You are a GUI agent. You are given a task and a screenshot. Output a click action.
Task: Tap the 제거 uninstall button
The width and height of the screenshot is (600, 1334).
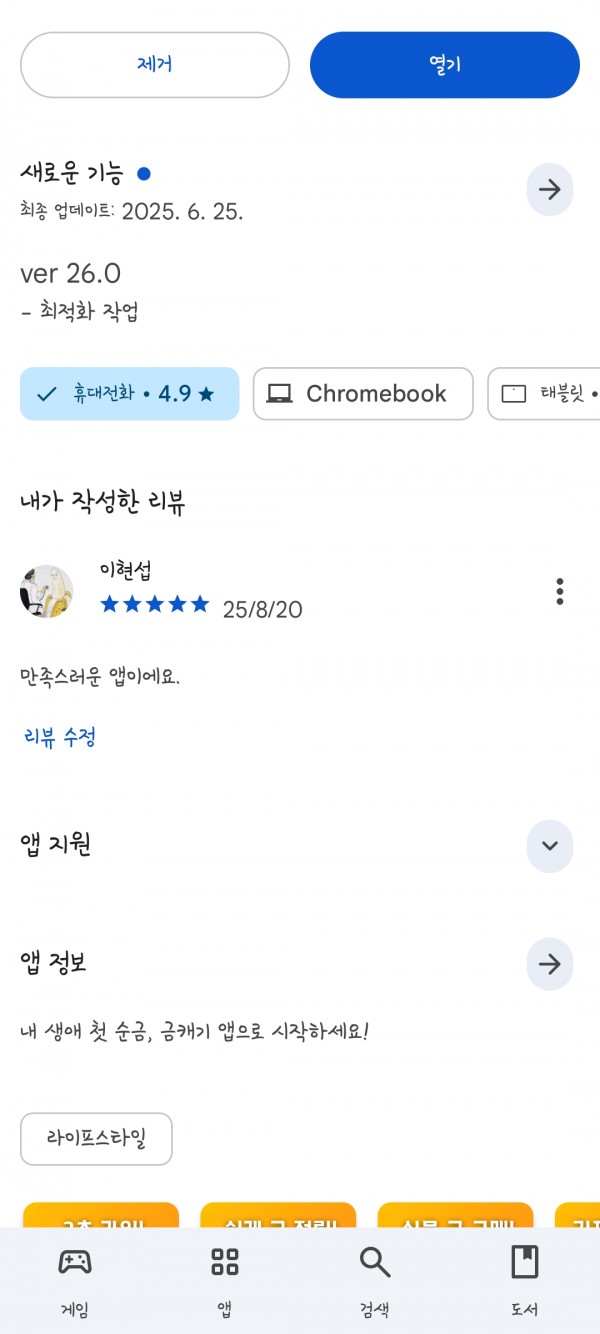point(155,65)
